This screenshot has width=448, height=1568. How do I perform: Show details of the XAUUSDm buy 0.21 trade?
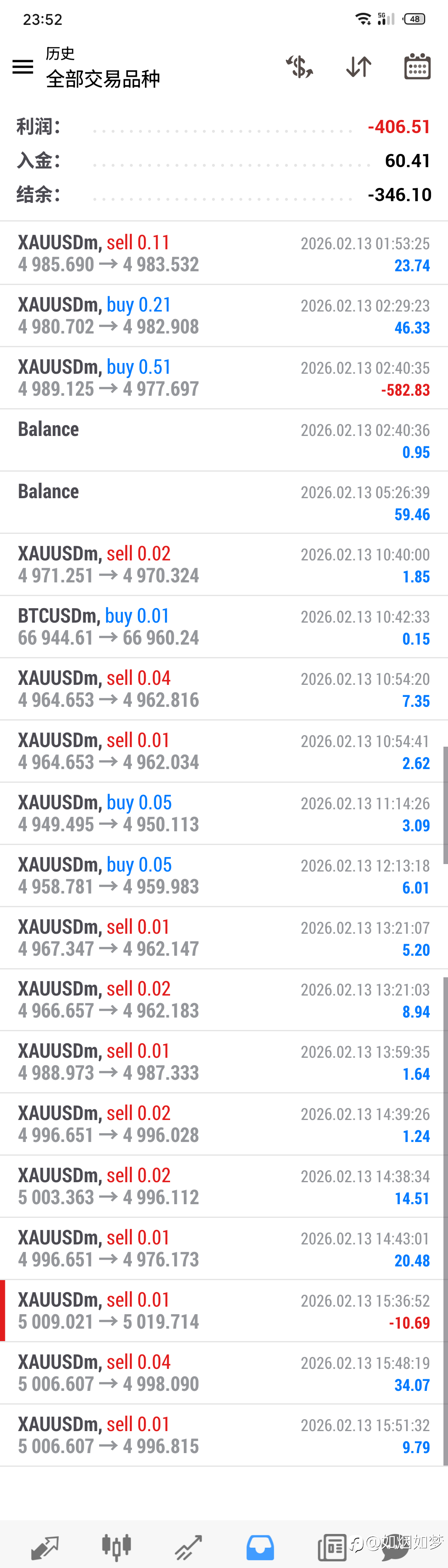[x=224, y=315]
